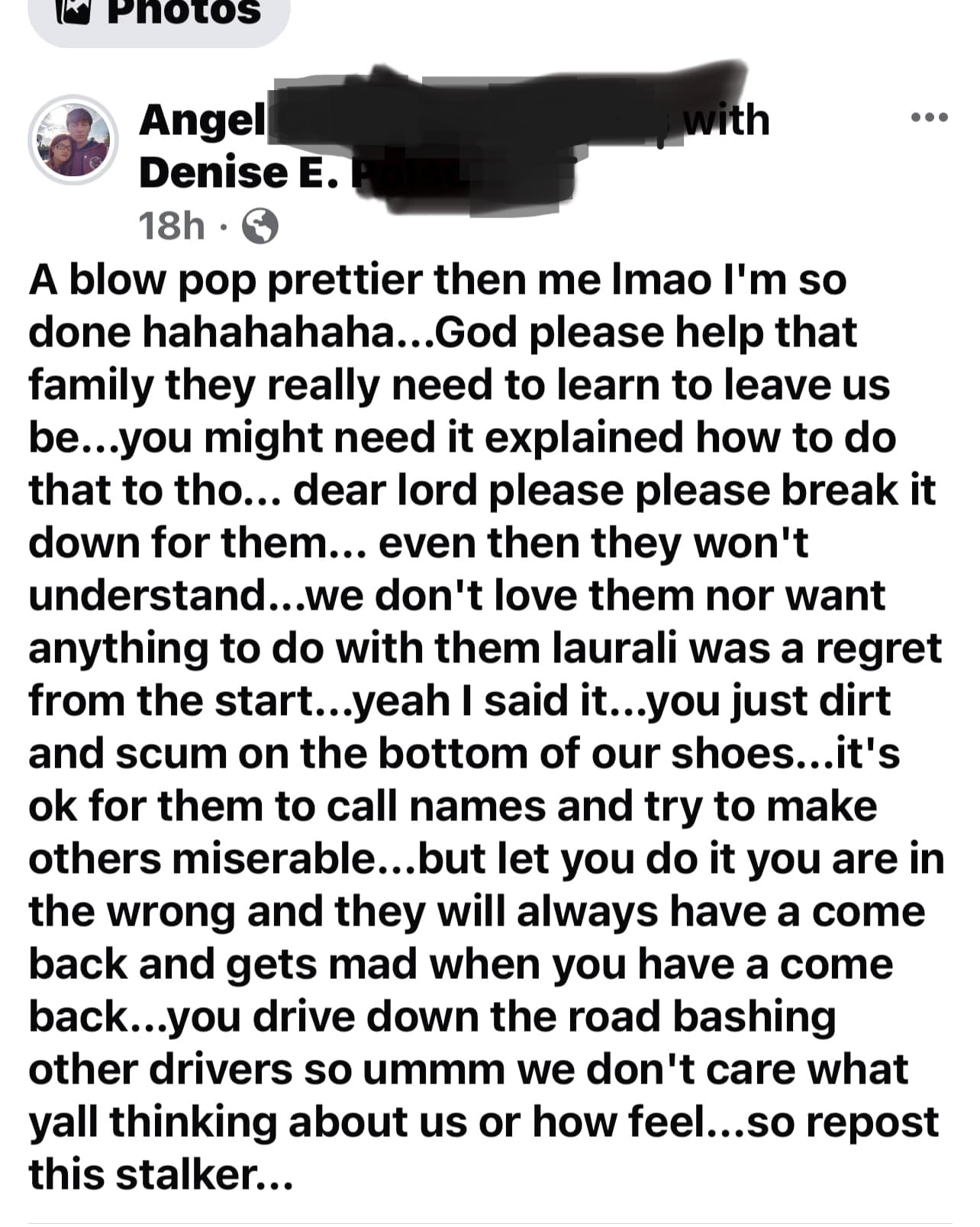Open Angel's profile from the name
Viewport: 980px width, 1227px height.
coord(201,121)
